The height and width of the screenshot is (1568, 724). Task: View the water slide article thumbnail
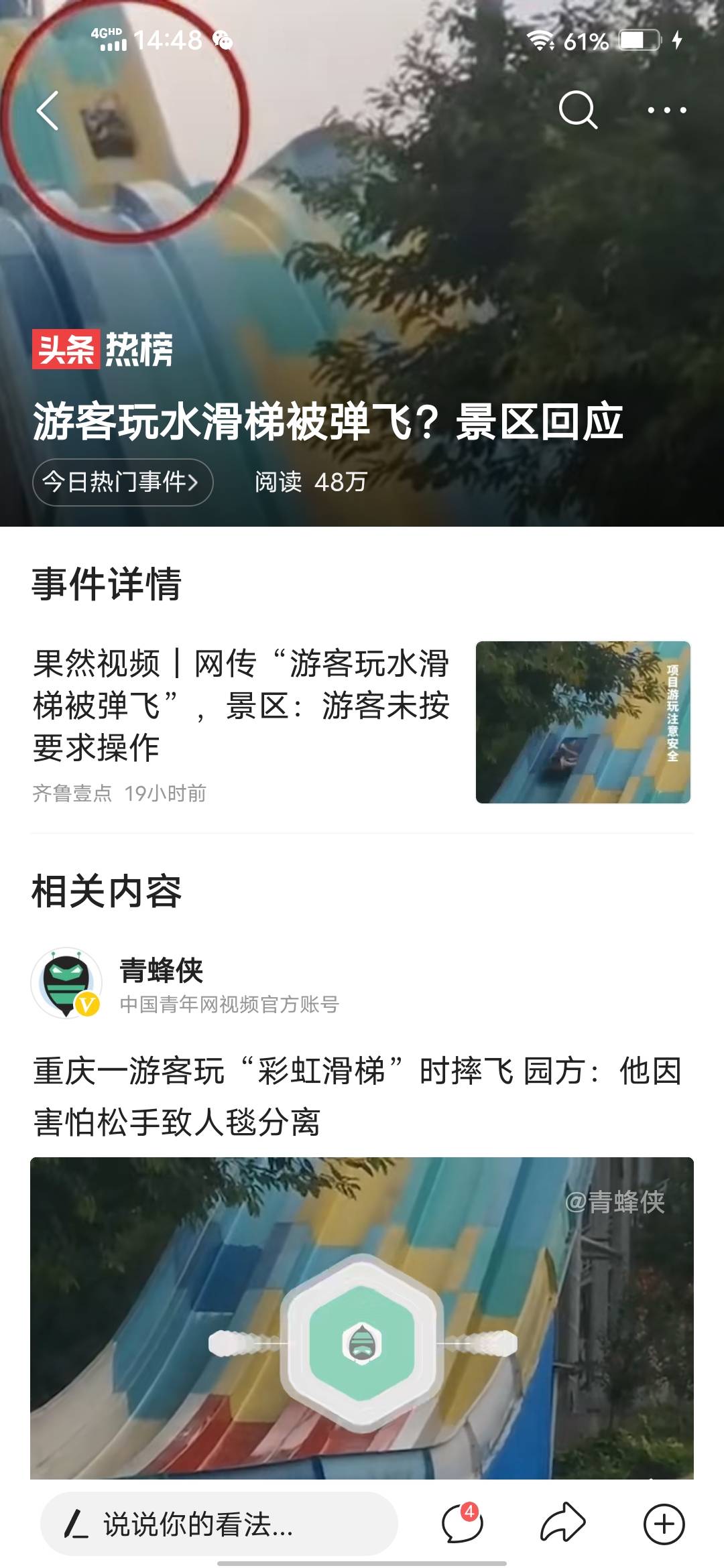583,722
